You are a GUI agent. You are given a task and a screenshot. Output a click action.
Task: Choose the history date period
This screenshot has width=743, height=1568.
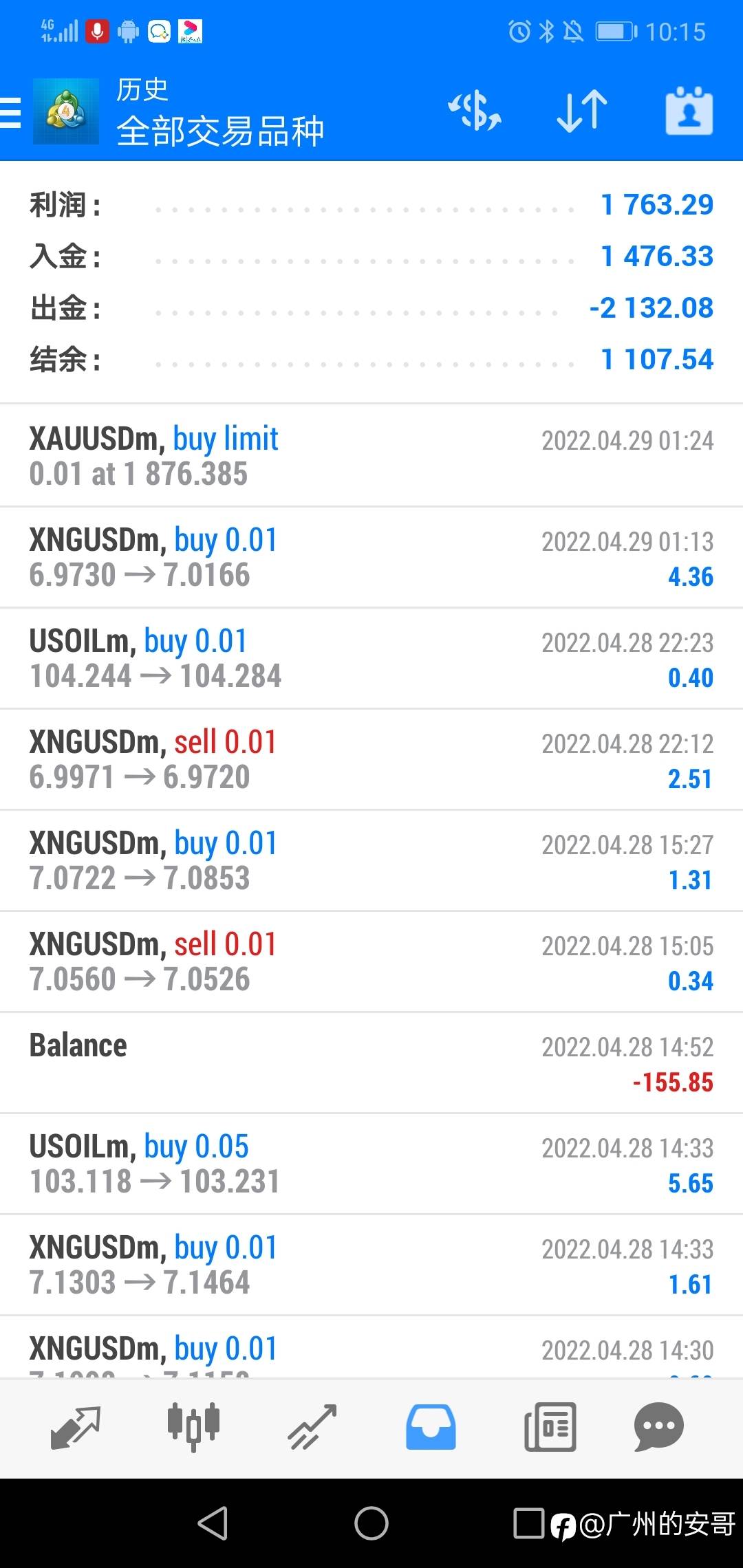689,111
